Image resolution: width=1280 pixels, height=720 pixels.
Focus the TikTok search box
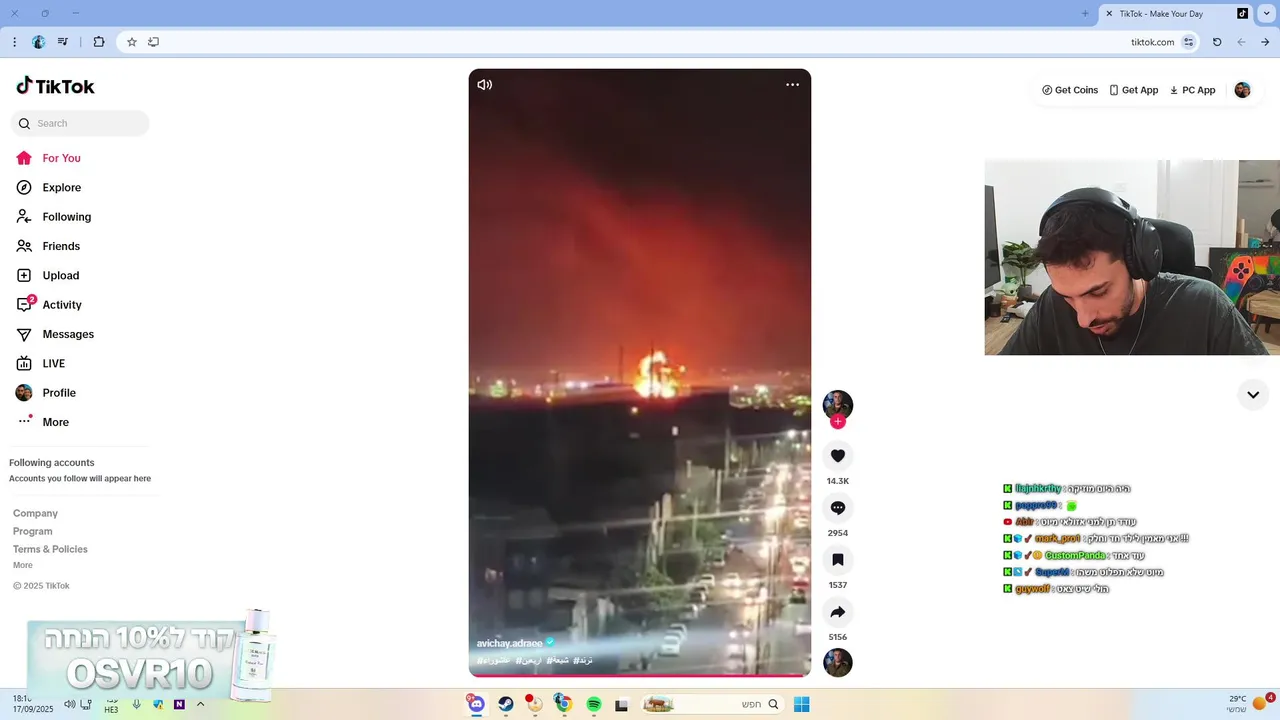[x=85, y=124]
